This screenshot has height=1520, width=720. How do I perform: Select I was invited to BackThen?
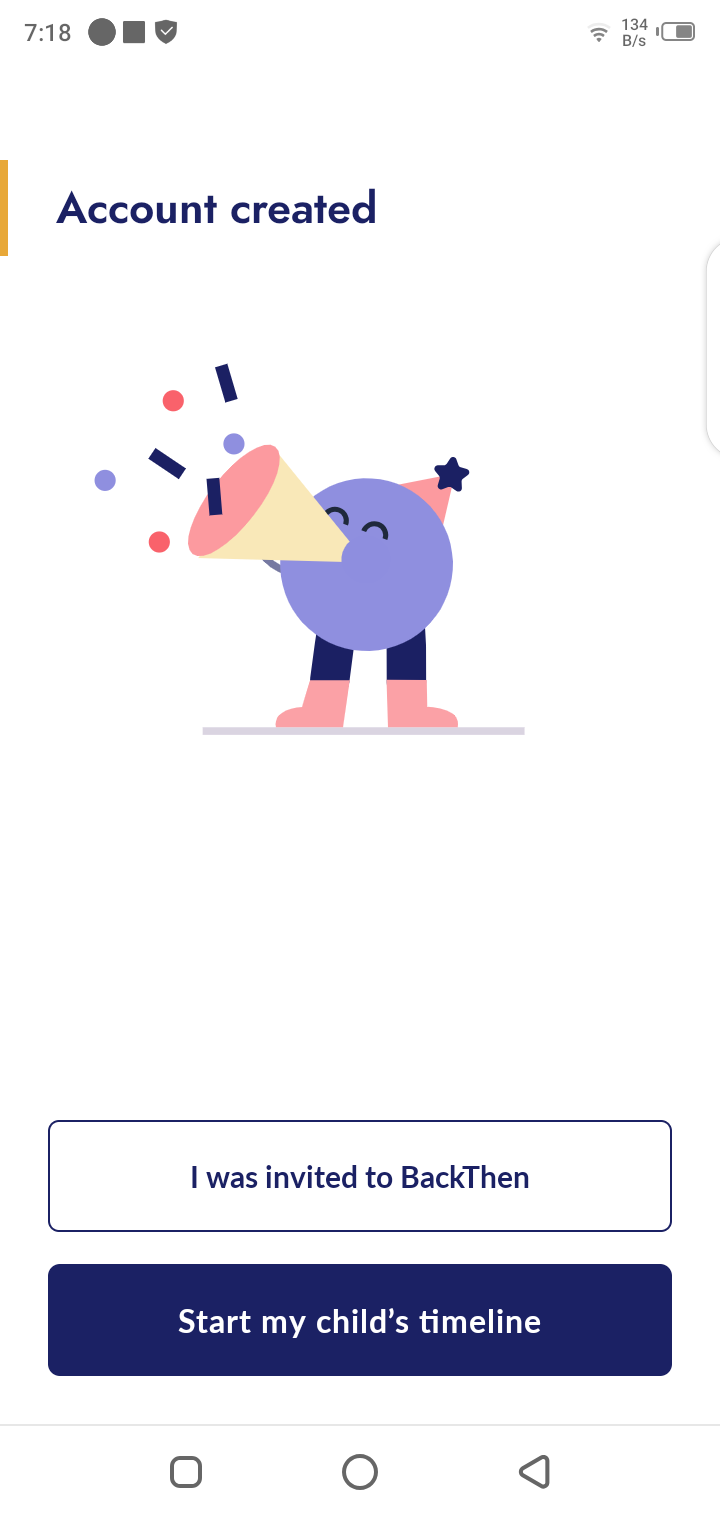pyautogui.click(x=360, y=1176)
